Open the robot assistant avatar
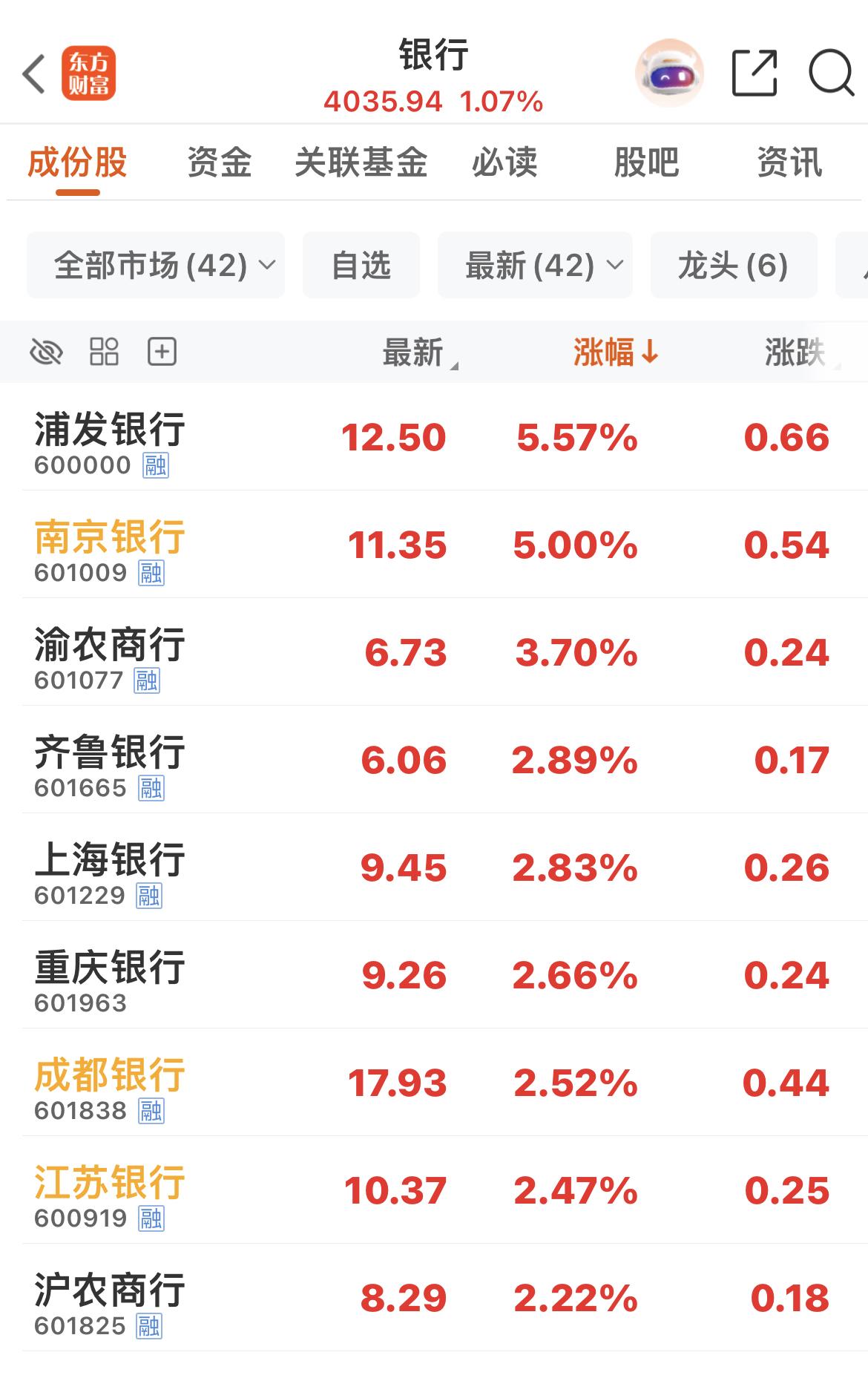868x1378 pixels. click(669, 73)
